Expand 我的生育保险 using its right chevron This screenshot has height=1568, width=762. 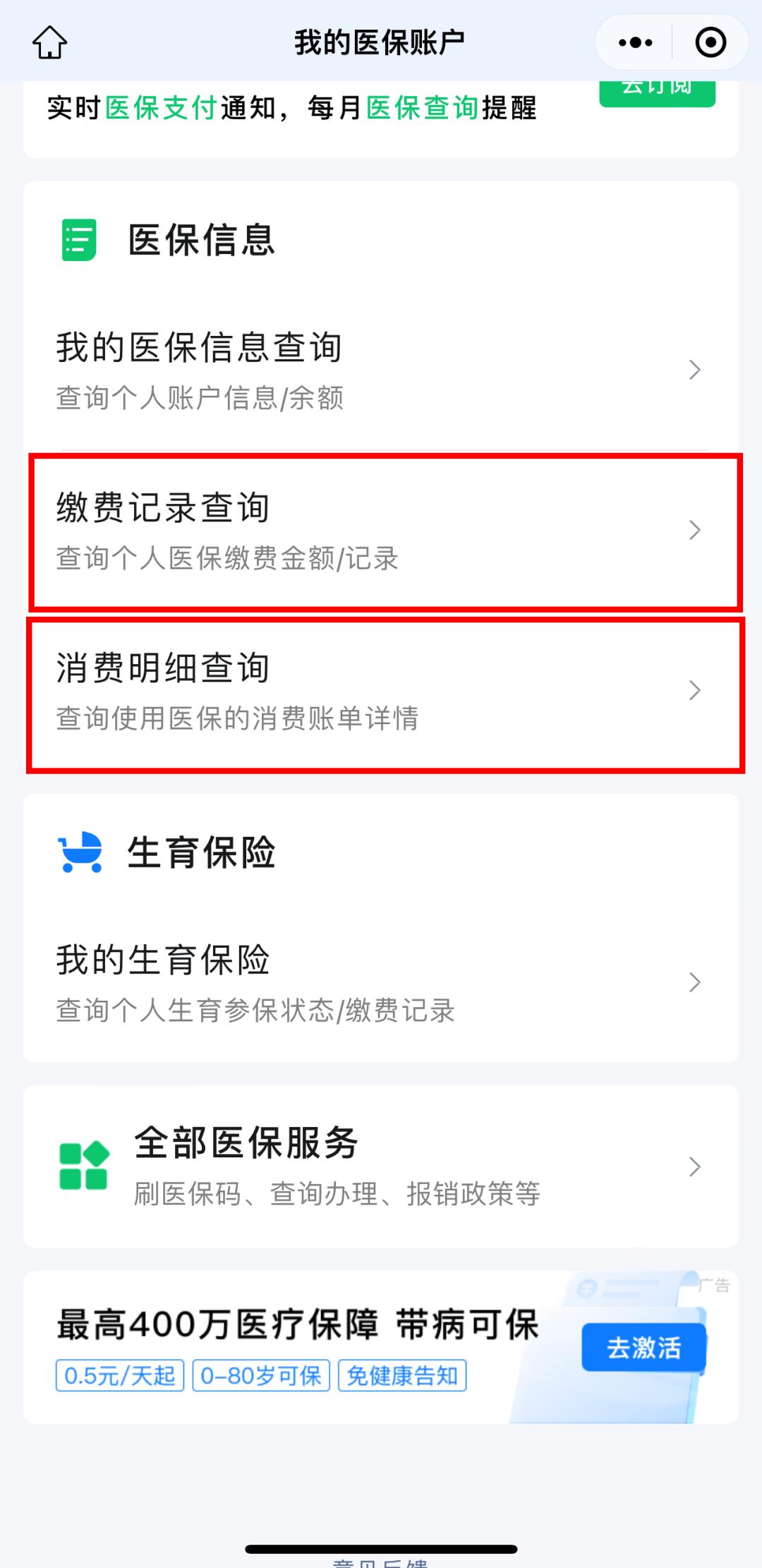tap(695, 981)
